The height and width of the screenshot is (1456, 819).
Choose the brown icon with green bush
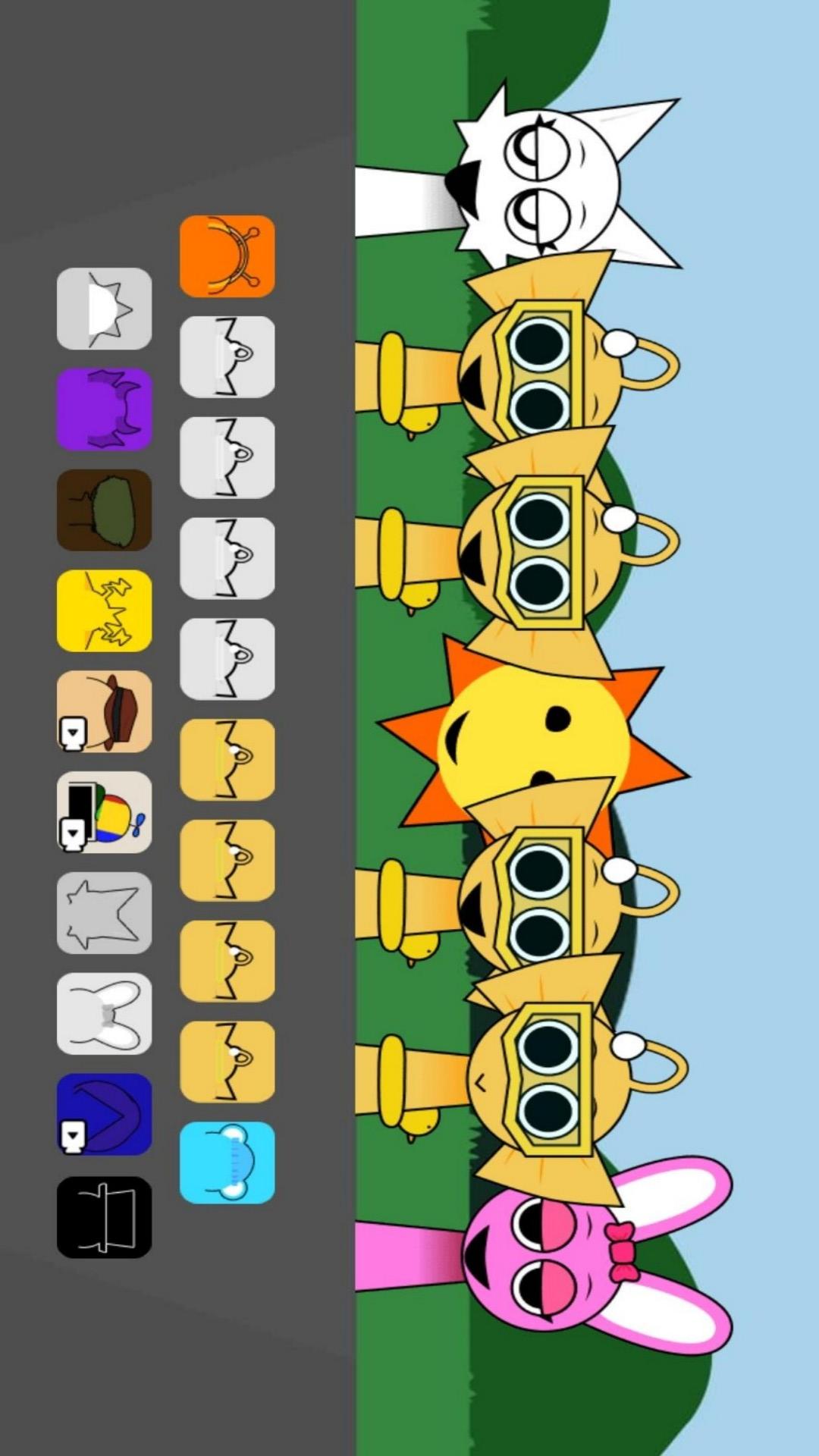[x=104, y=510]
